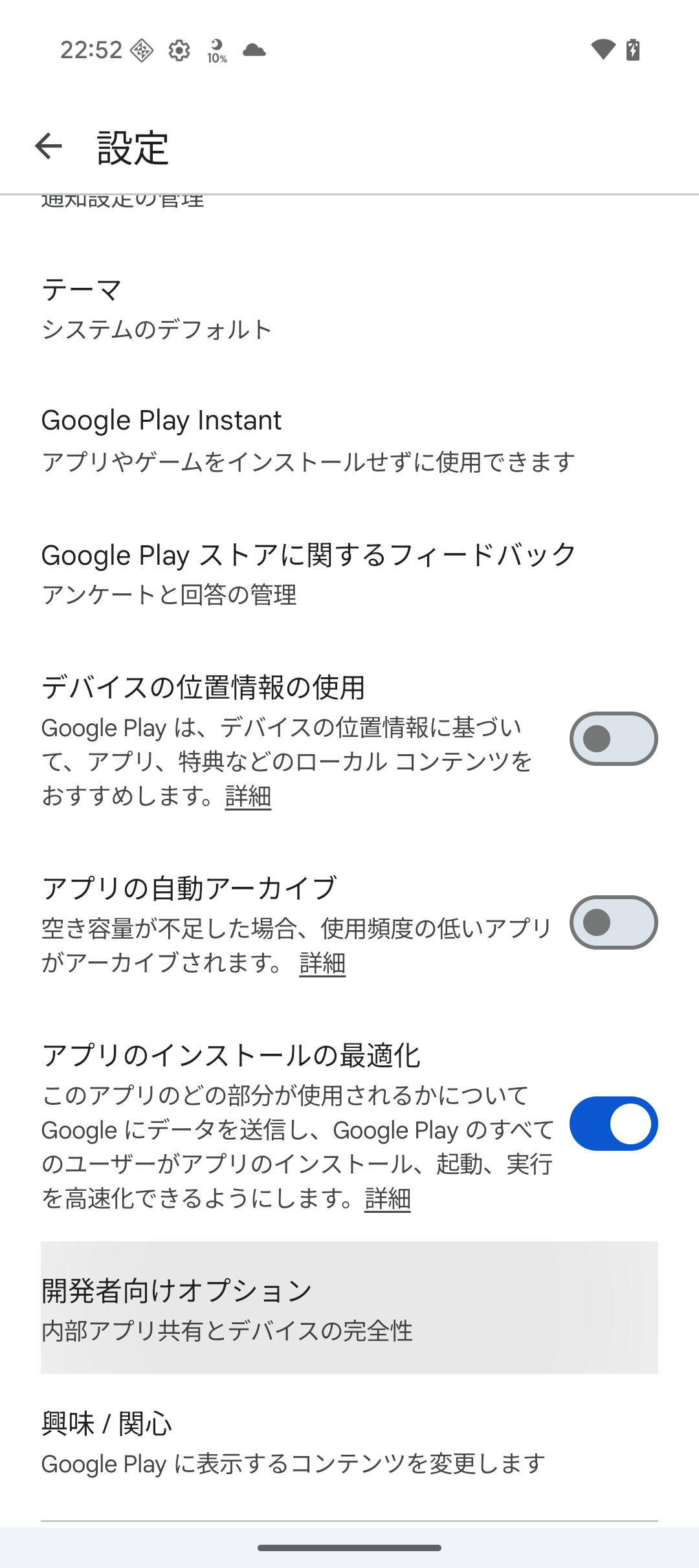
Task: Tap 詳細 link under デバイスの位置情報の使用
Action: point(248,796)
